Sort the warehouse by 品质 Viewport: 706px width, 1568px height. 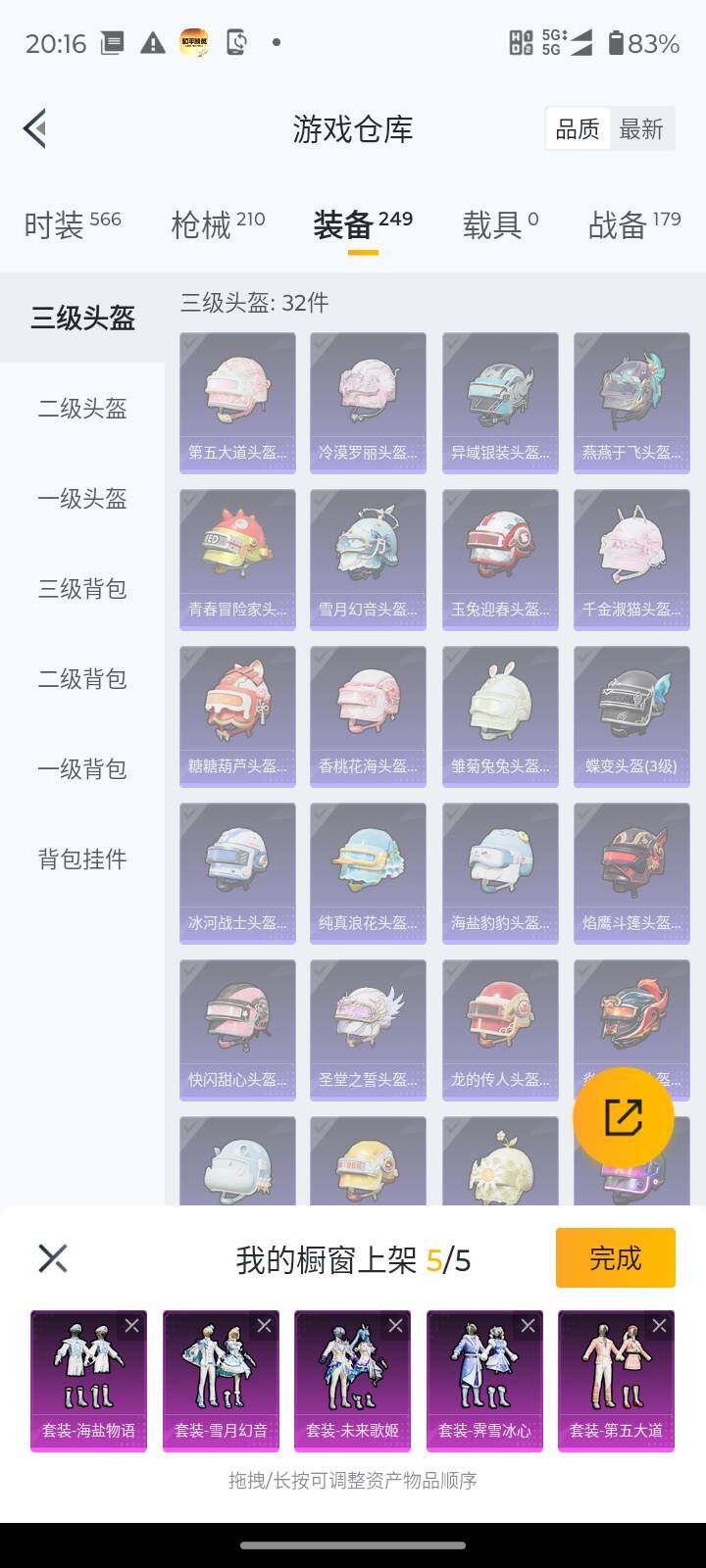[578, 129]
